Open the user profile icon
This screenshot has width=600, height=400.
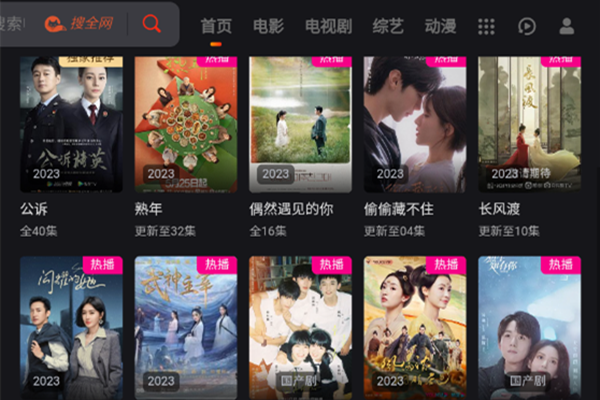(x=567, y=26)
